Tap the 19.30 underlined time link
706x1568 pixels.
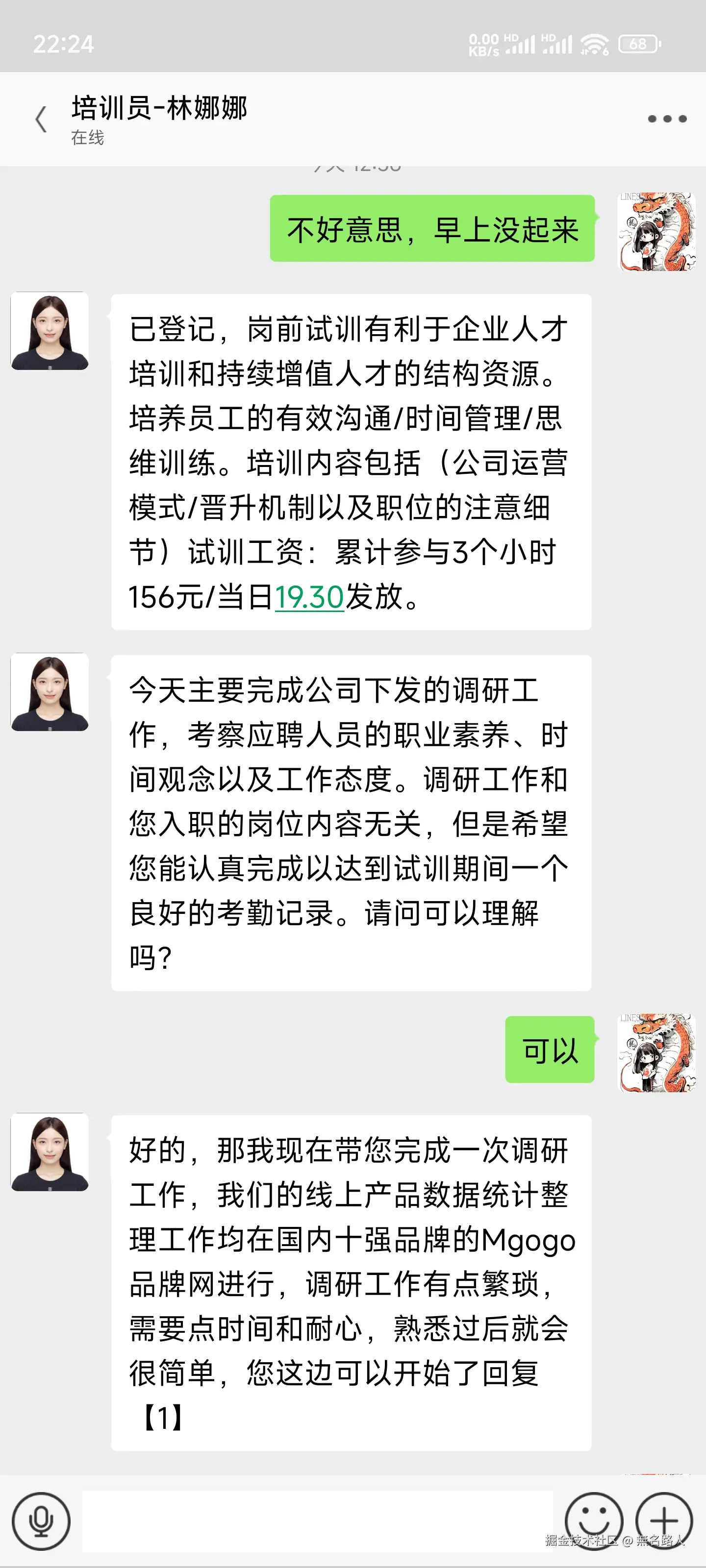pos(309,597)
